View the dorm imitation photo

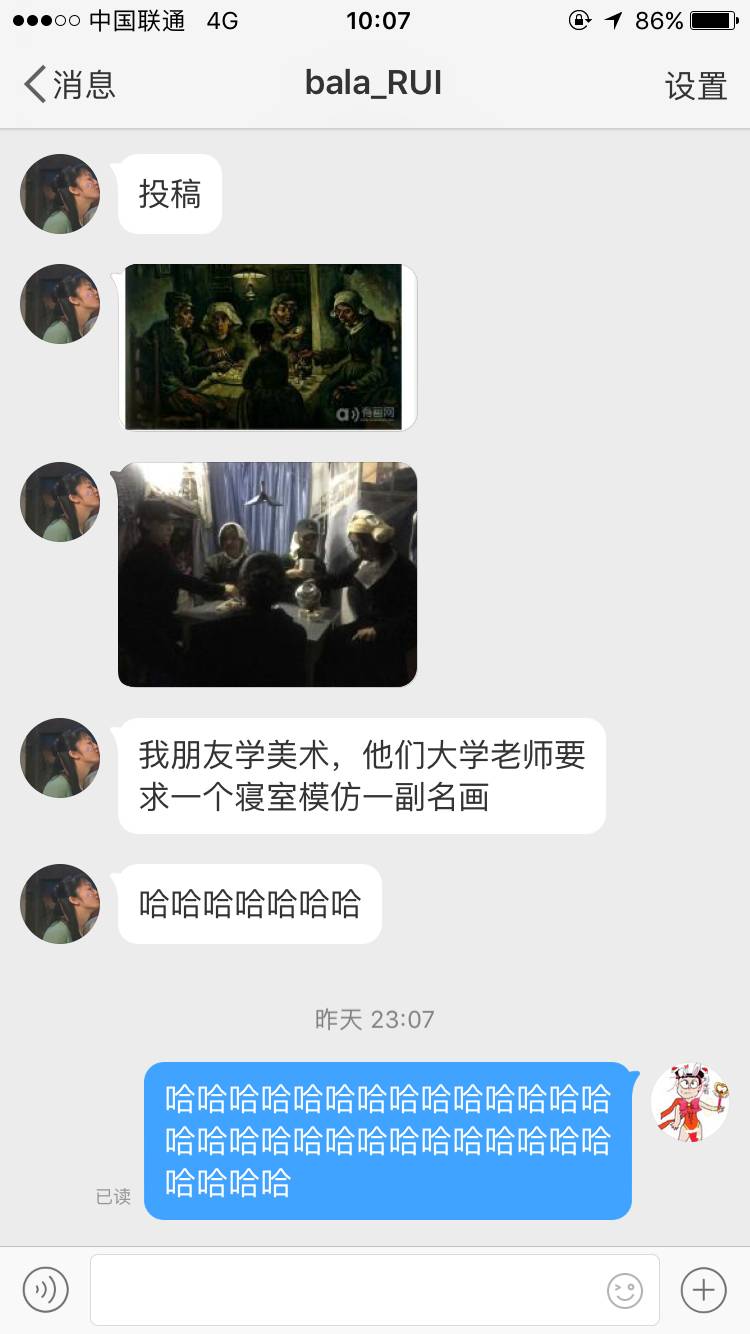pyautogui.click(x=267, y=574)
